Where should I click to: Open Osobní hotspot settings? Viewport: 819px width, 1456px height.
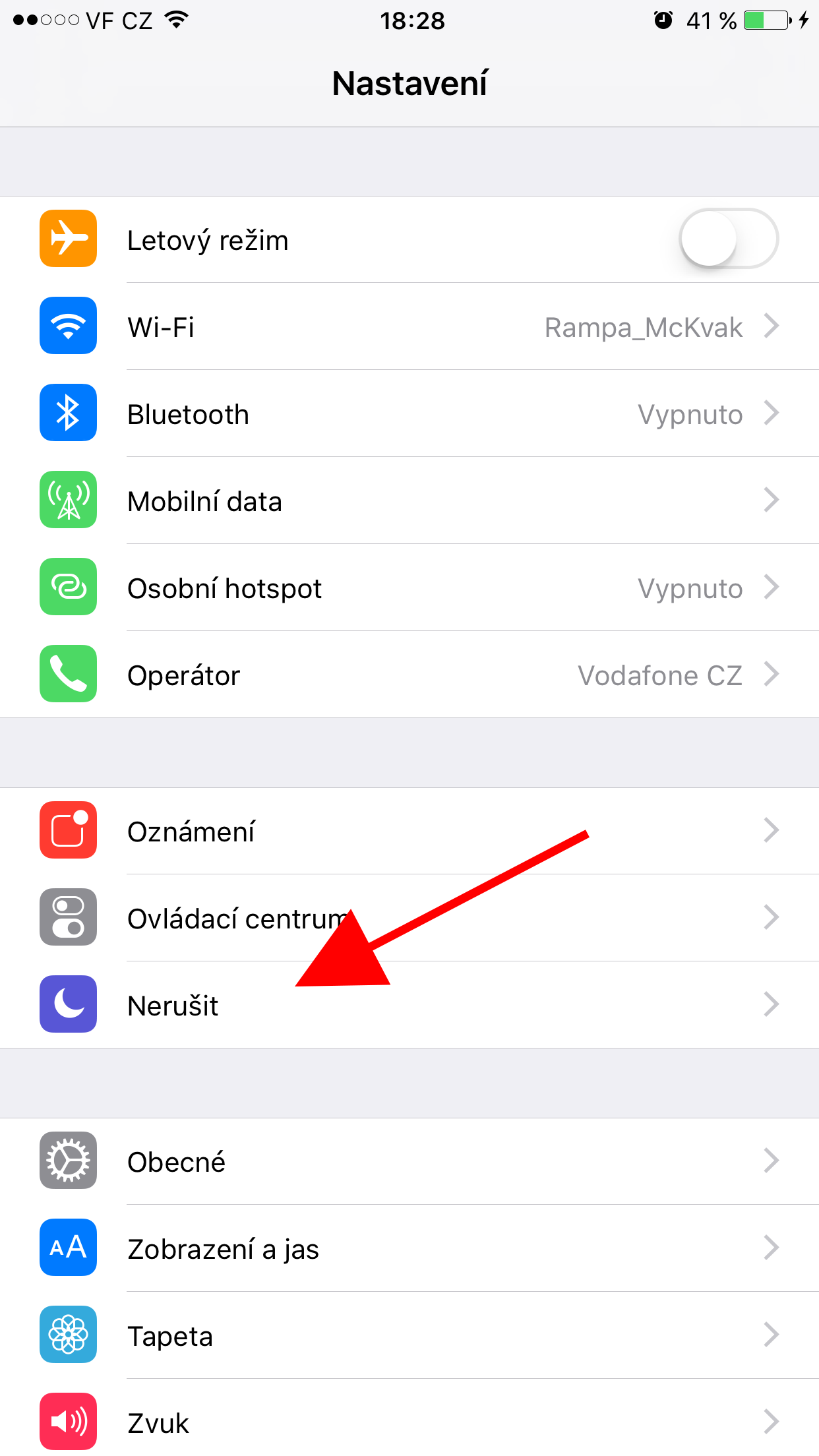tap(409, 588)
